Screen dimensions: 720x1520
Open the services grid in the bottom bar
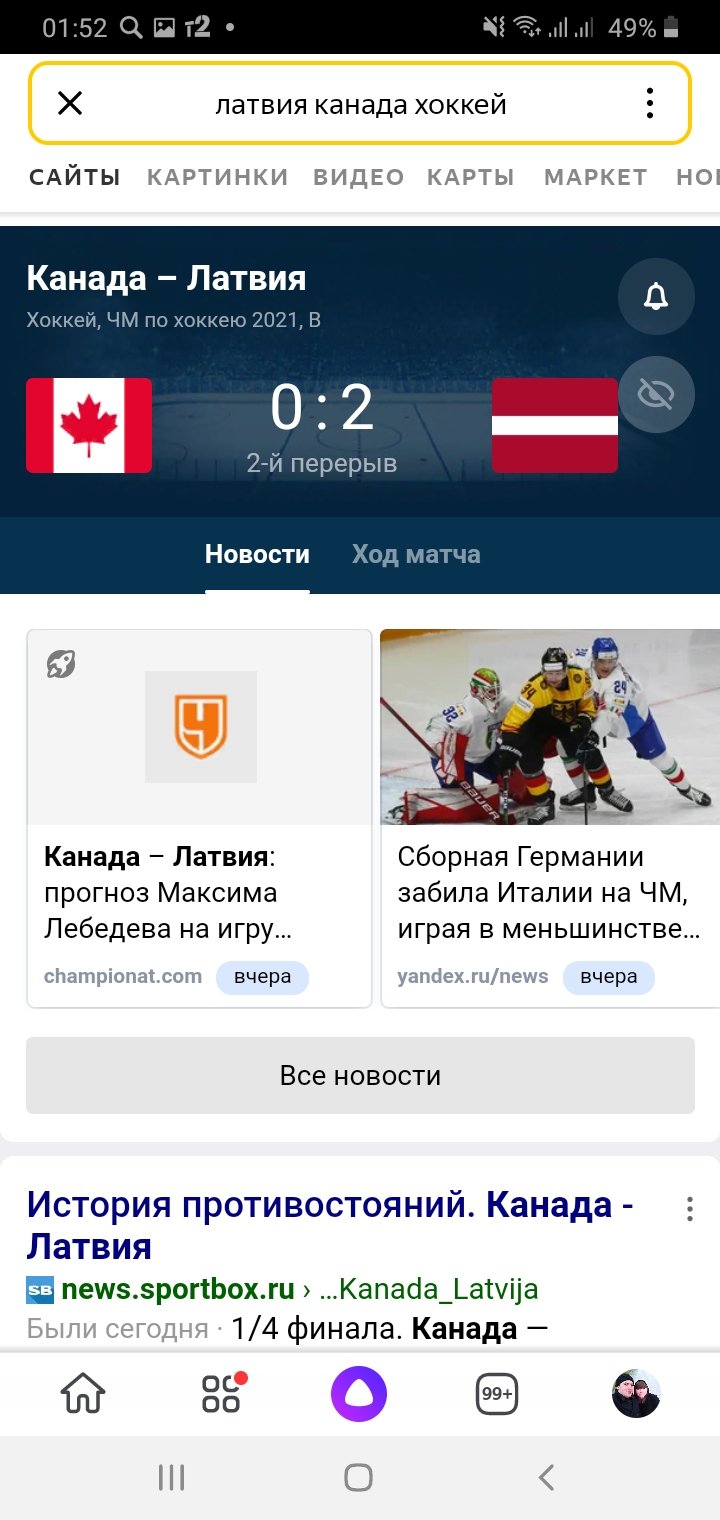click(x=222, y=1393)
